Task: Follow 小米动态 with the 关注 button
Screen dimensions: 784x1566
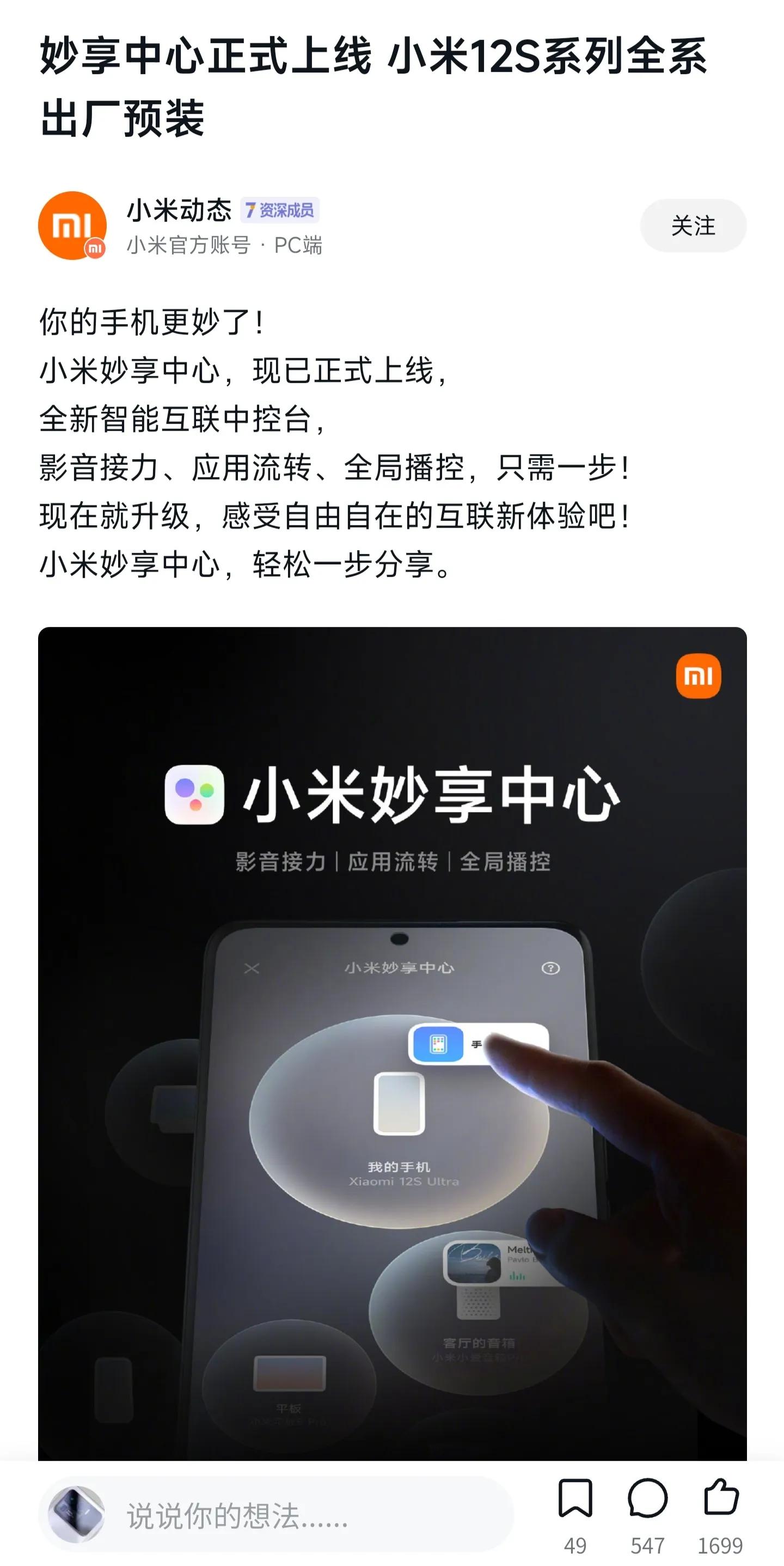Action: 692,226
